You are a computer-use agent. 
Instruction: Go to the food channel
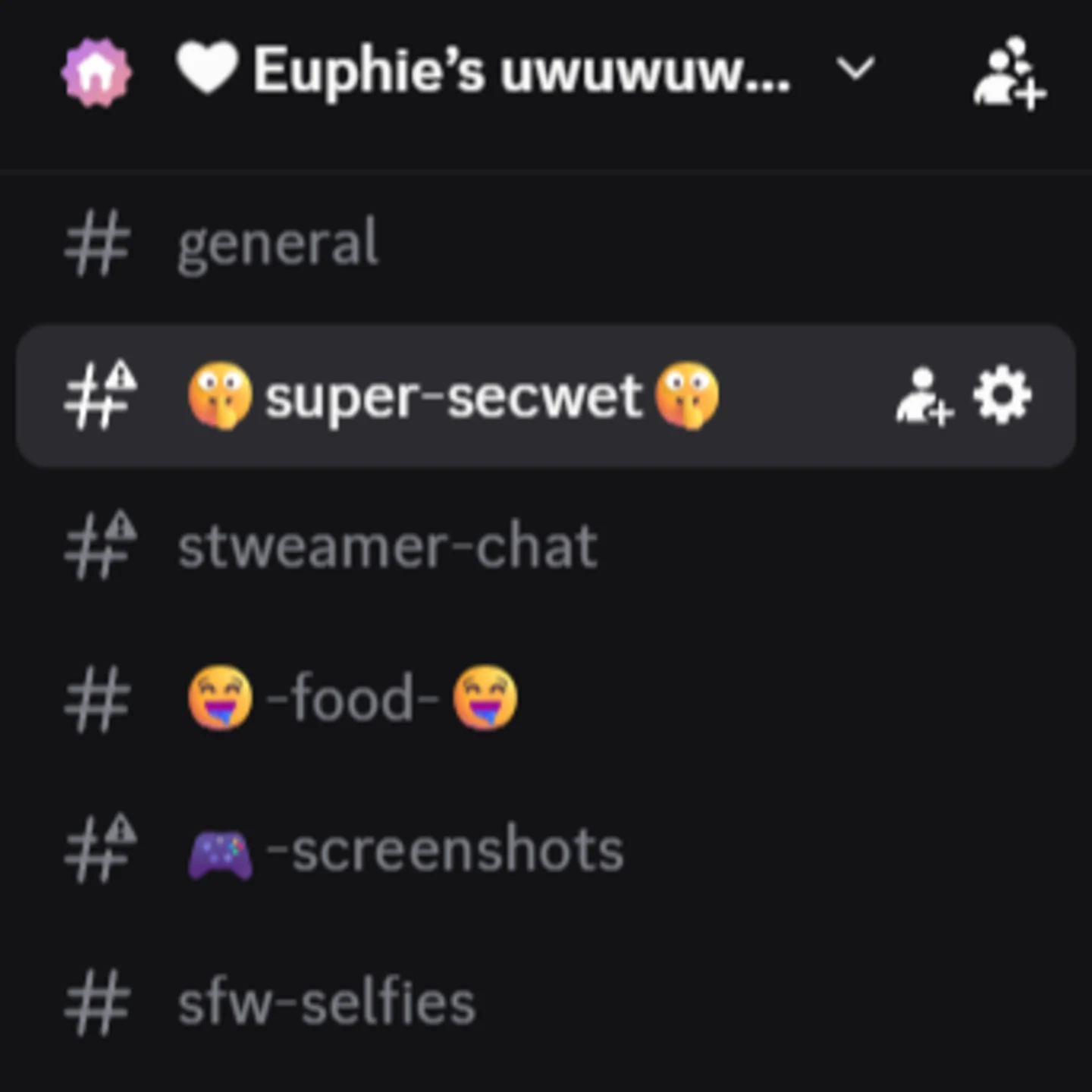coord(353,698)
